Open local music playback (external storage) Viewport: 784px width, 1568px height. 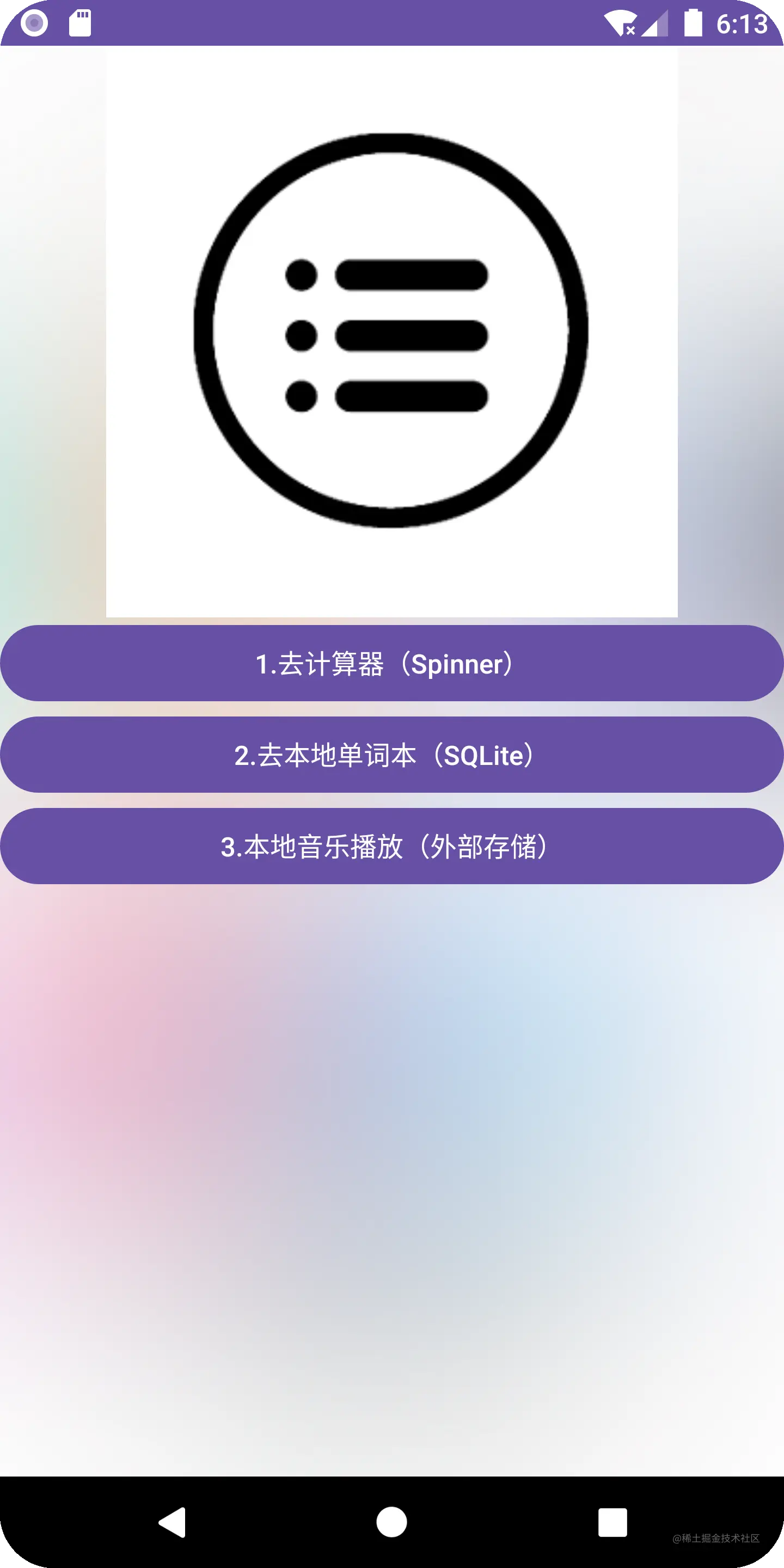[391, 846]
